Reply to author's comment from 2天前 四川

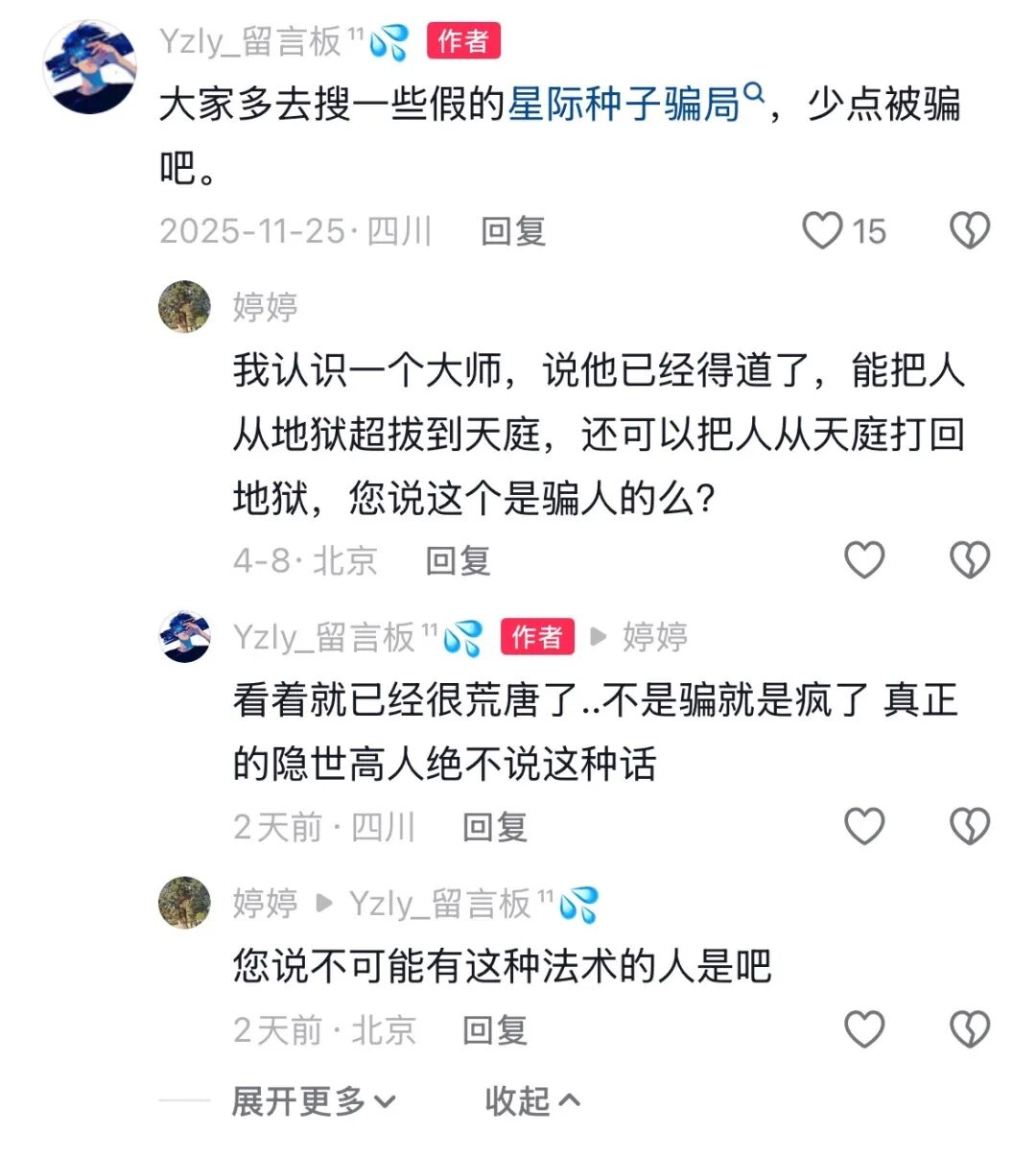coord(495,827)
